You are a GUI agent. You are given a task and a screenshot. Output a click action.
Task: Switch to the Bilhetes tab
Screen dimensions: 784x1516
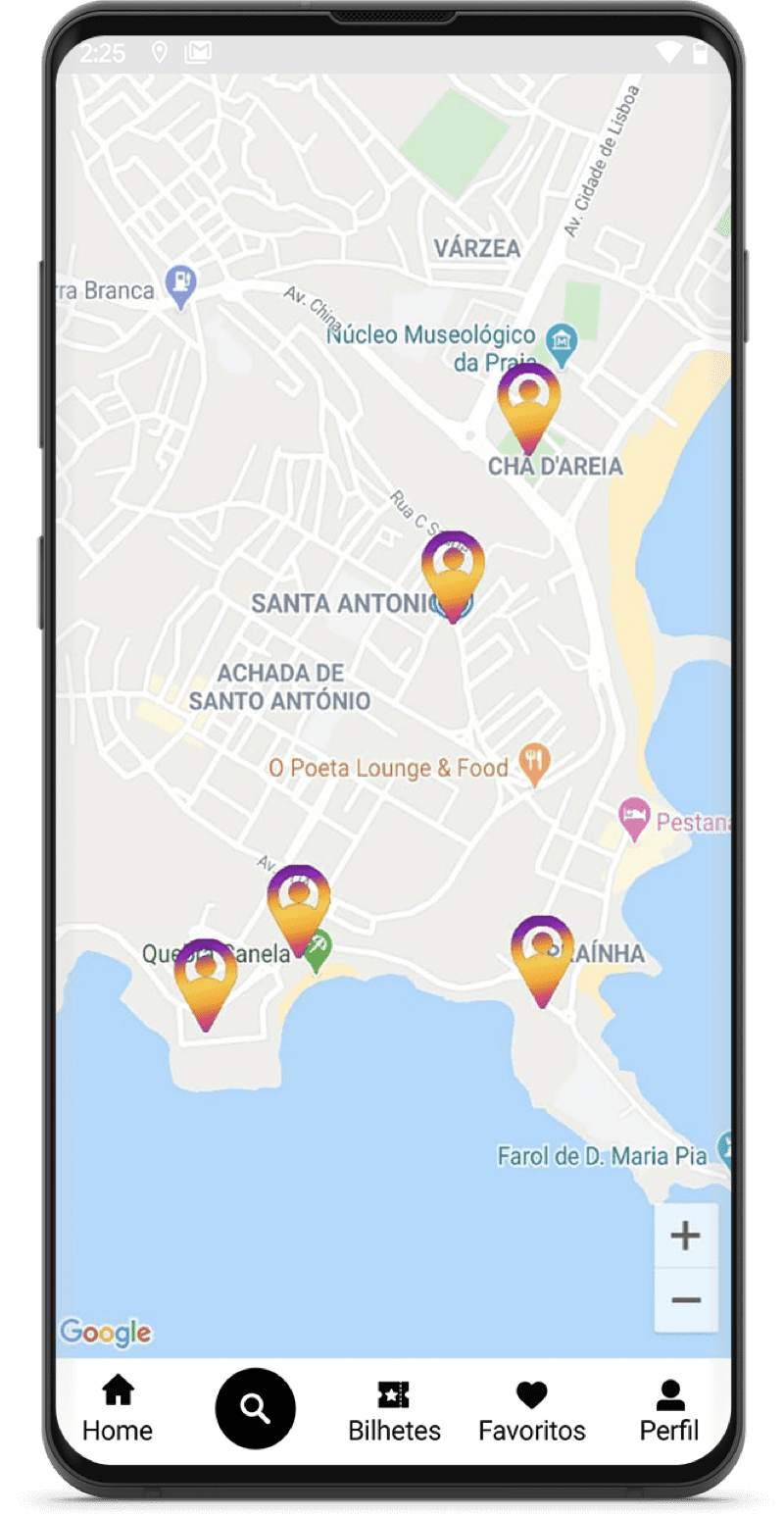(x=394, y=1409)
